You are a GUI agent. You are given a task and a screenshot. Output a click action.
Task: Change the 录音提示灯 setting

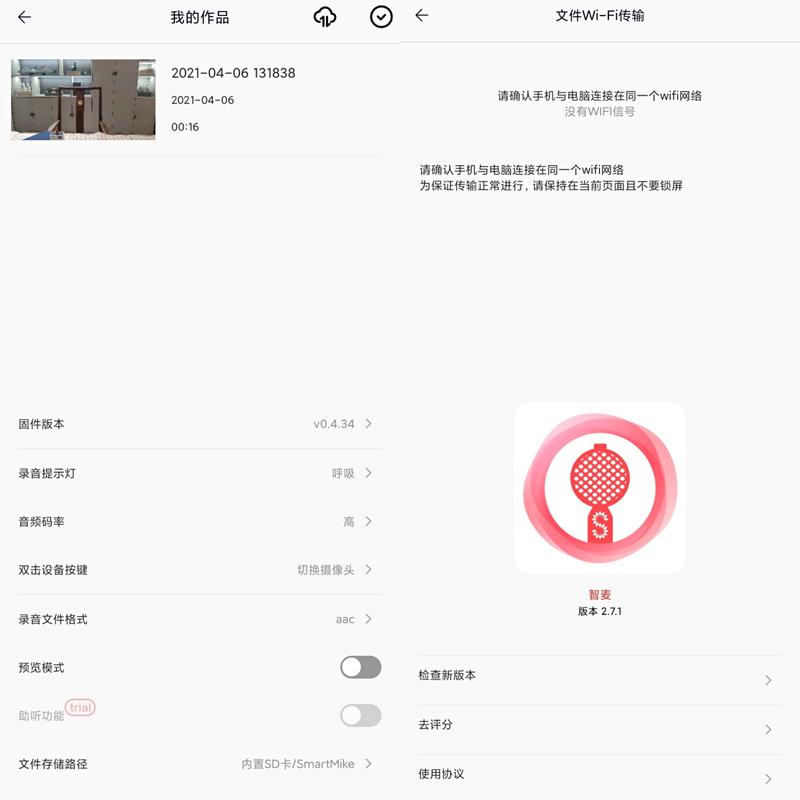(x=198, y=473)
